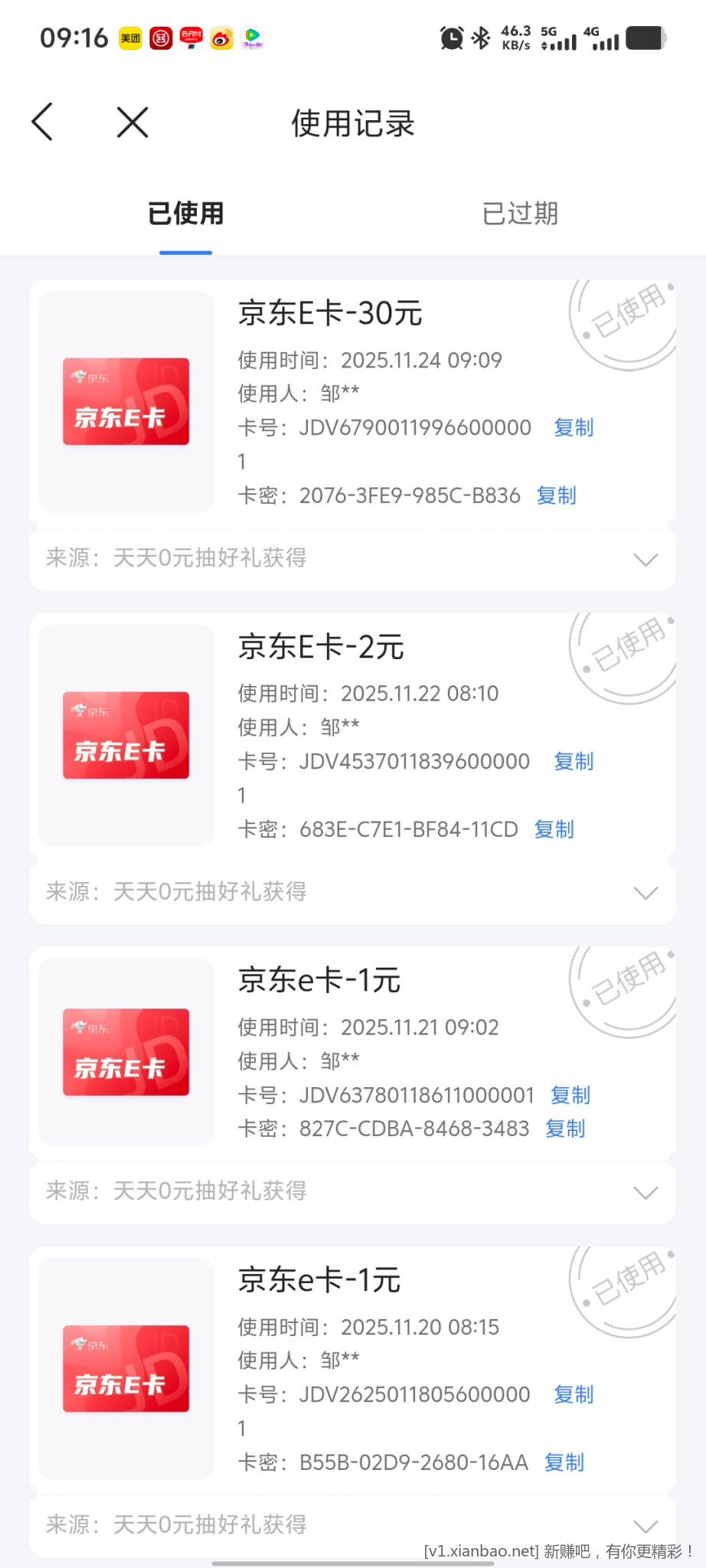
Task: Copy the card password 683E-C7E1-BF84-11CD
Action: tap(553, 829)
